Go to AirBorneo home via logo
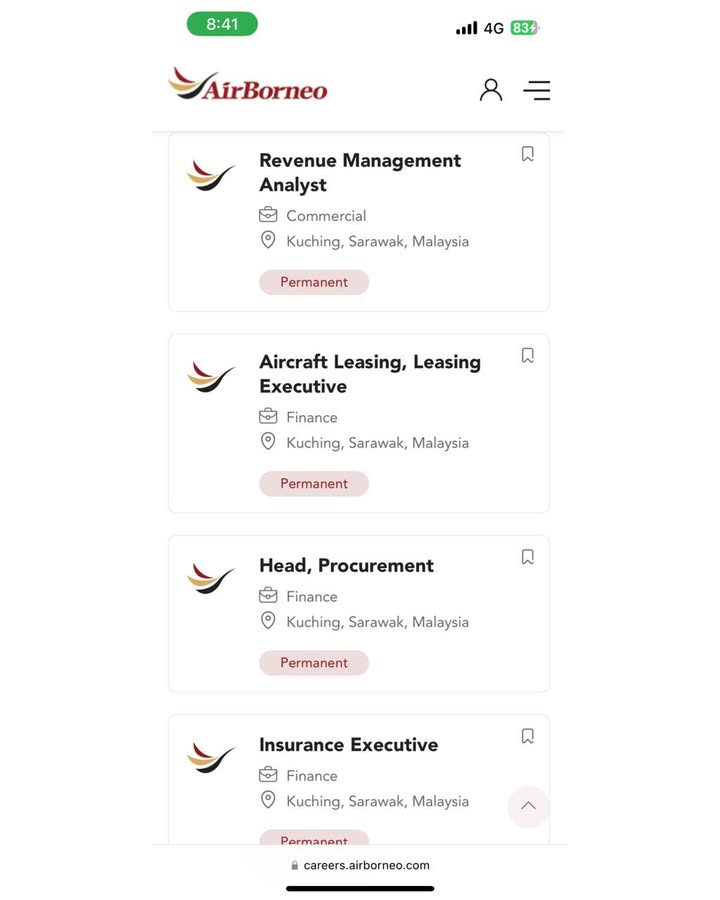Image resolution: width=720 pixels, height=900 pixels. coord(248,86)
